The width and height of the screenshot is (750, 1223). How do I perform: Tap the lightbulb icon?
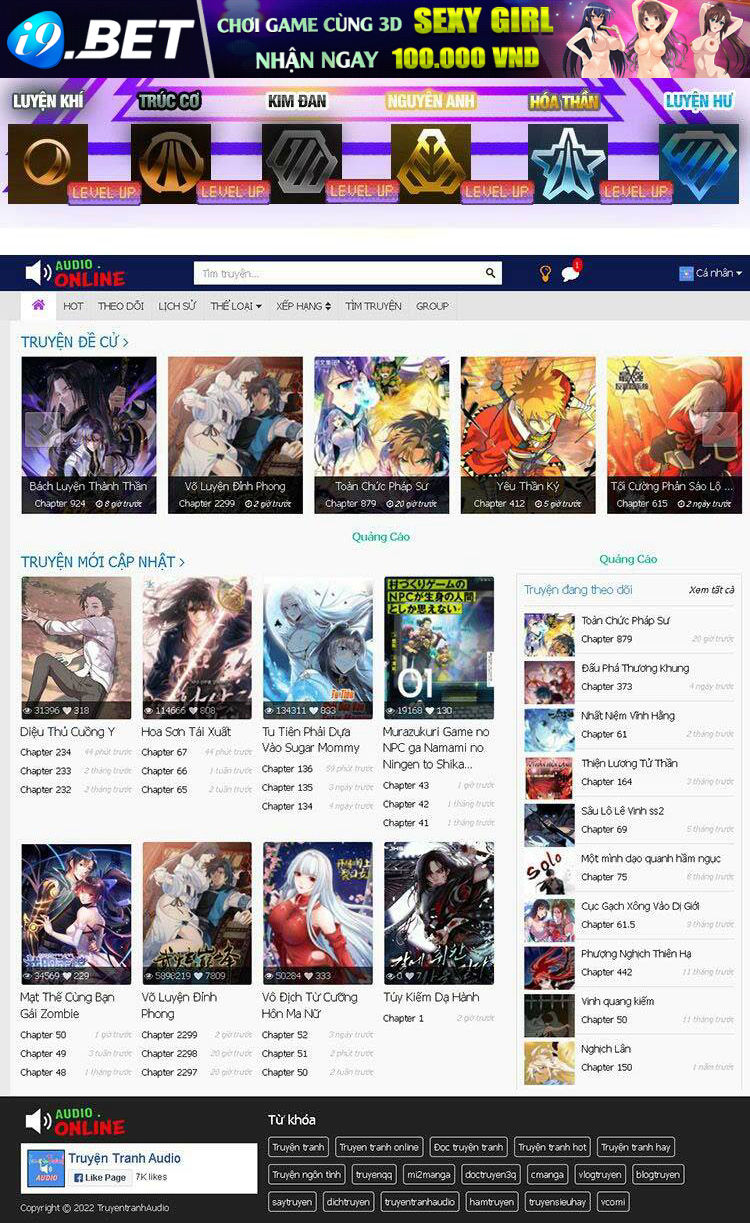tap(545, 273)
